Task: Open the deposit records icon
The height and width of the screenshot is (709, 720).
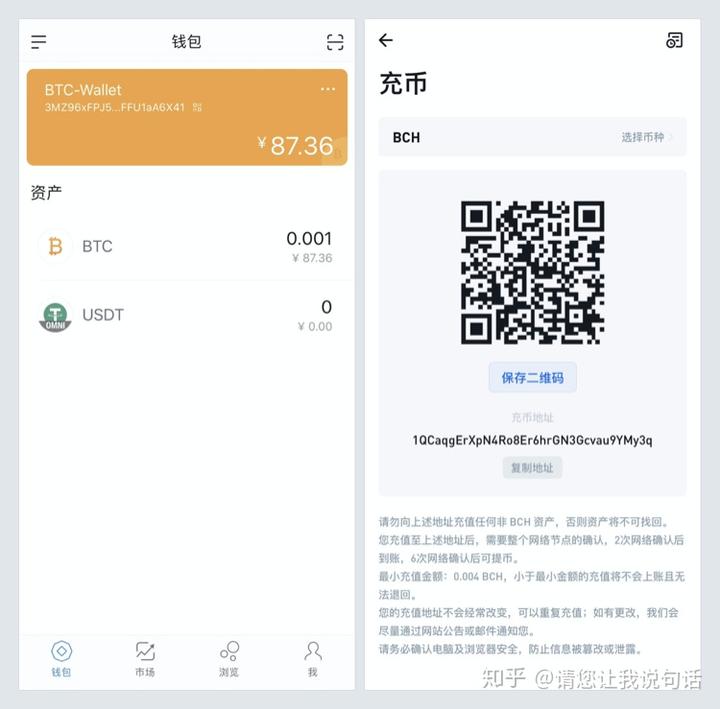Action: tap(674, 40)
